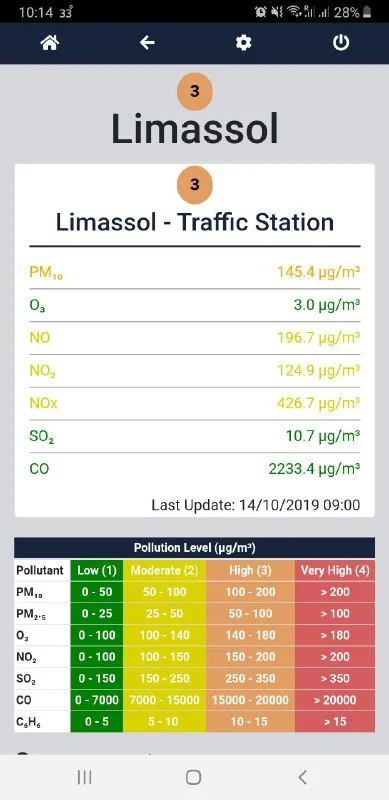Open the settings gear
The height and width of the screenshot is (800, 389).
click(244, 43)
